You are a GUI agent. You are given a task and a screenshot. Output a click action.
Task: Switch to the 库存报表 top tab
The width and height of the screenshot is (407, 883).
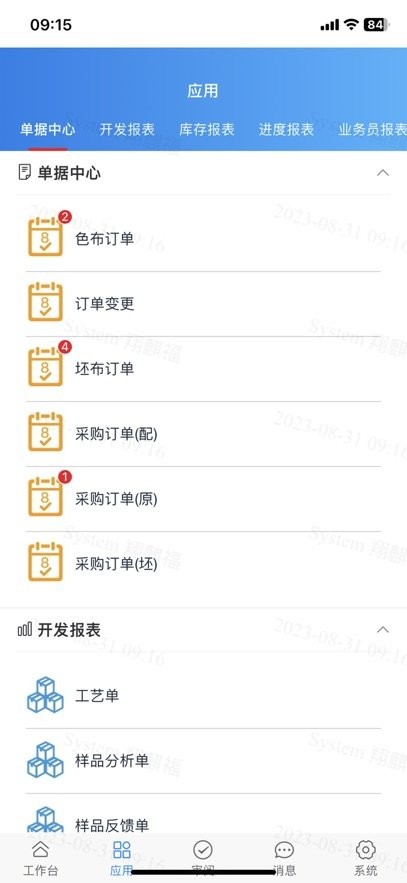coord(207,130)
